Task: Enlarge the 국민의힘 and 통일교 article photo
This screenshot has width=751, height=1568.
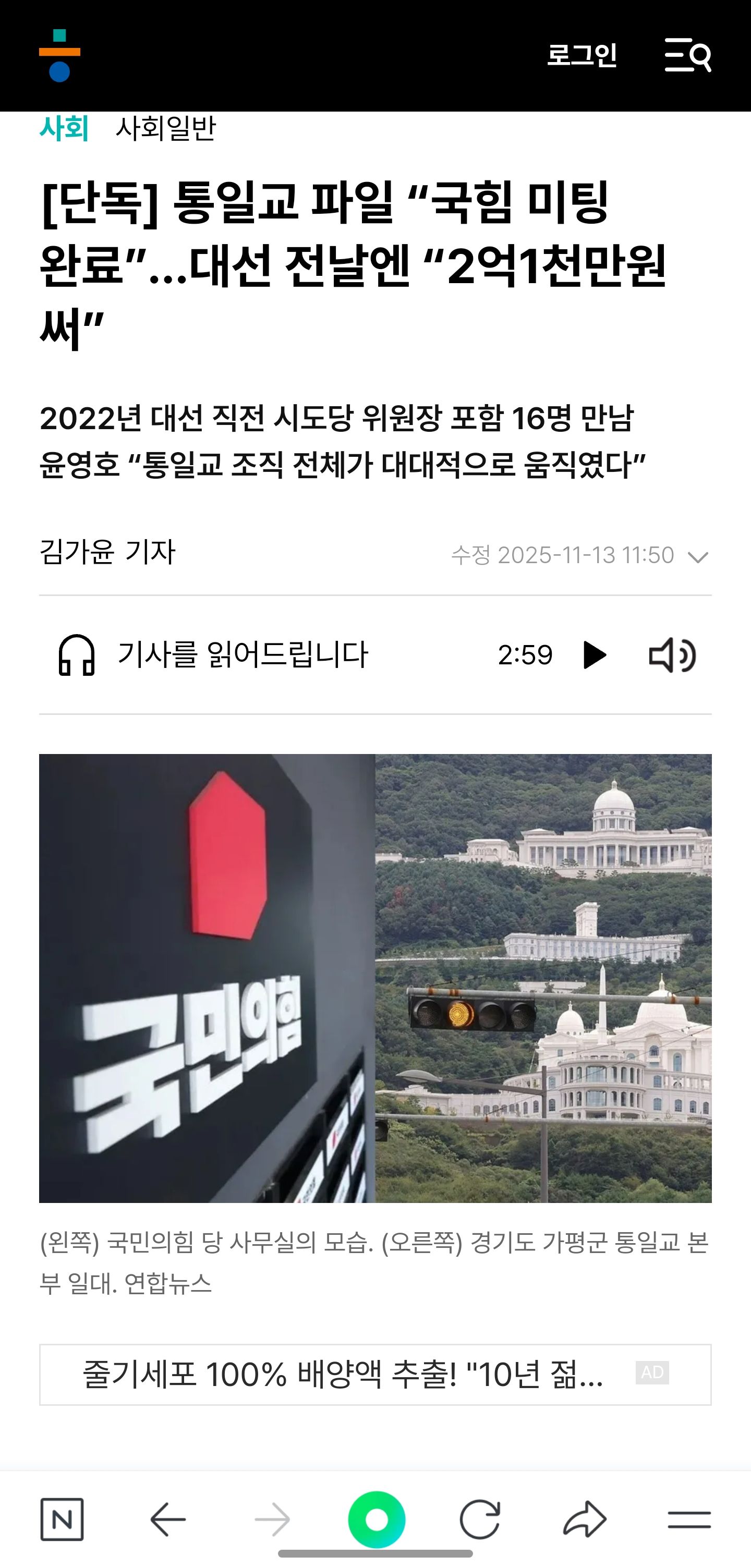Action: [375, 978]
